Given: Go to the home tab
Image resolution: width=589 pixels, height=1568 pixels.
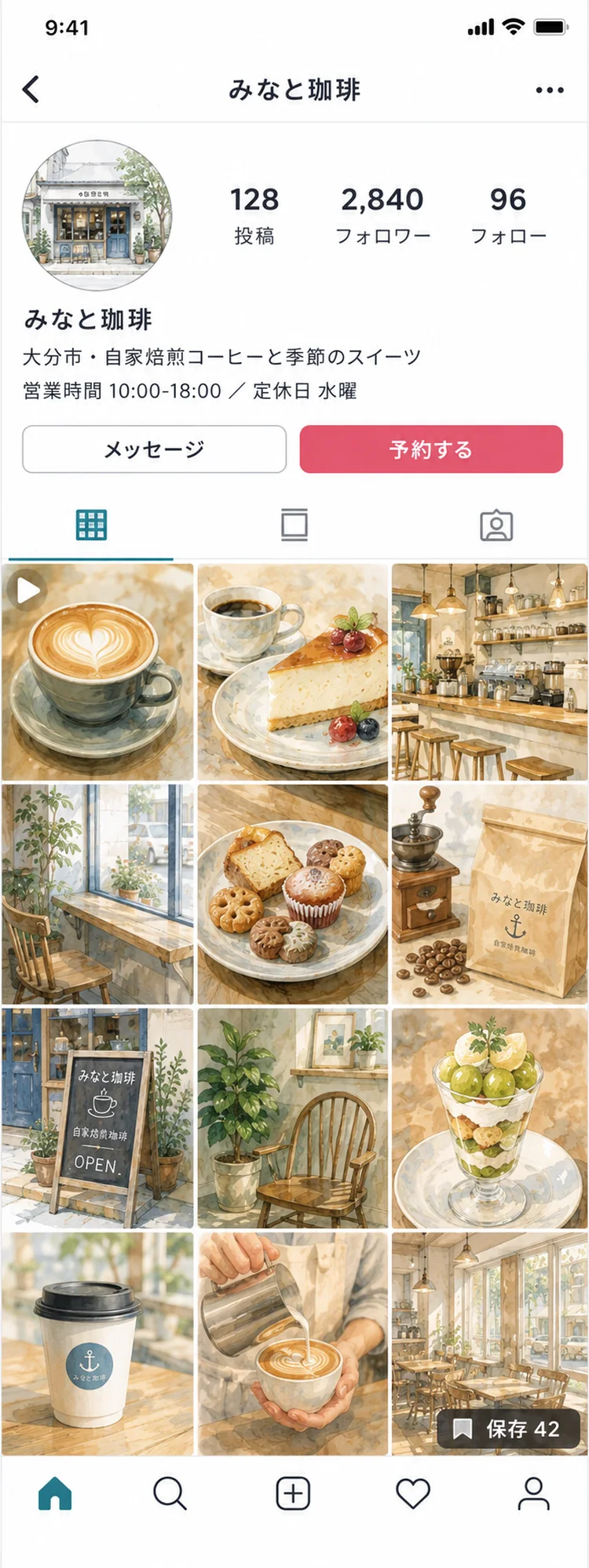Looking at the screenshot, I should (x=55, y=1493).
